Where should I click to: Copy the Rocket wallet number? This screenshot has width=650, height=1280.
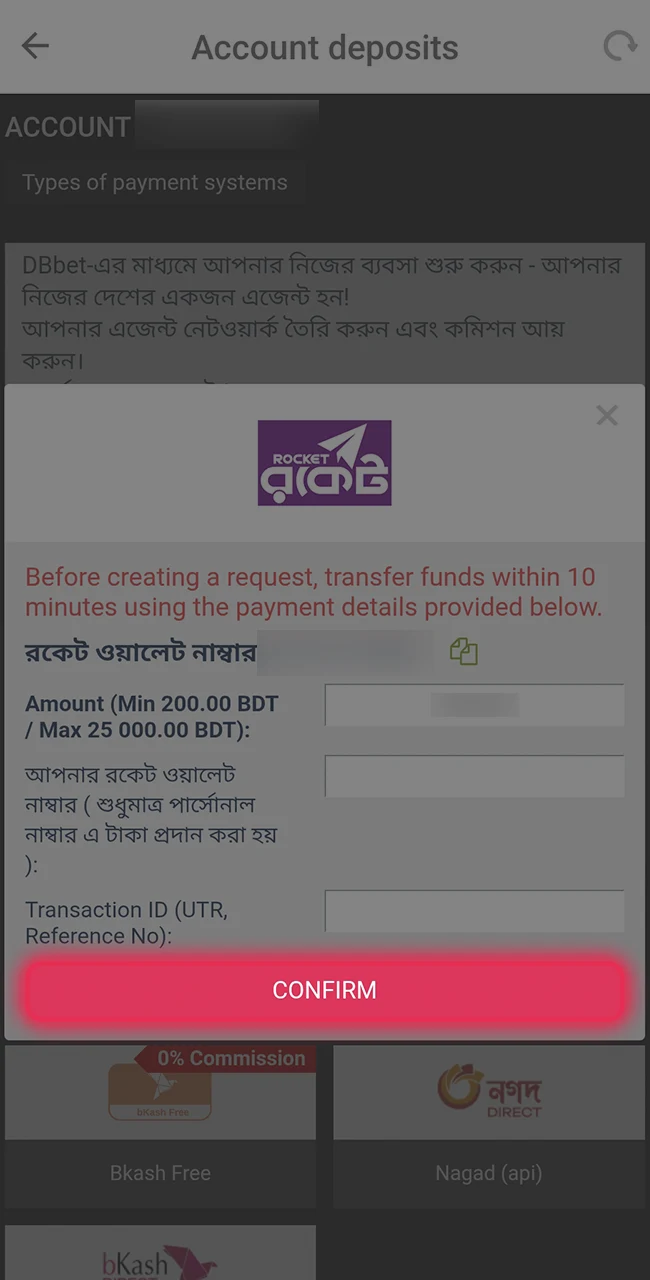point(464,653)
